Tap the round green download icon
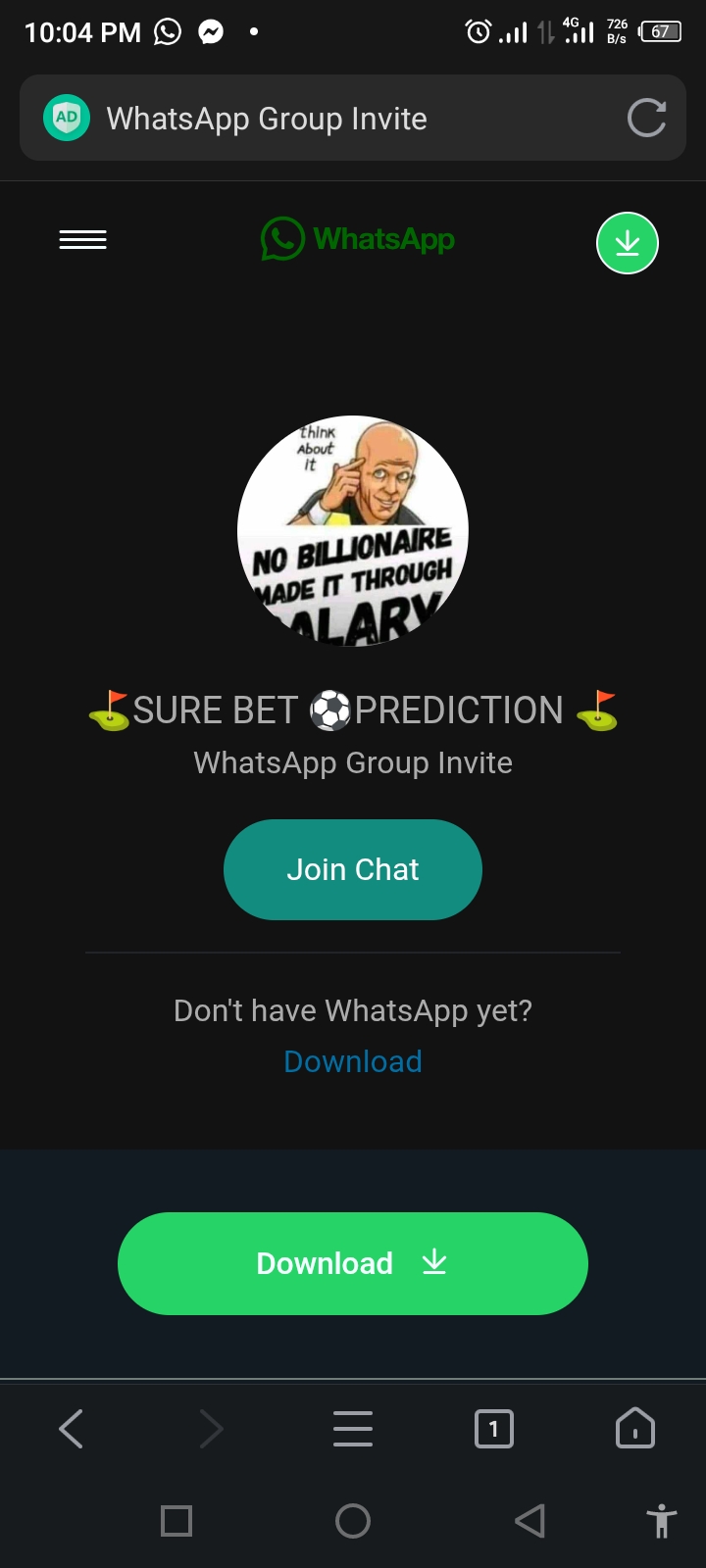706x1568 pixels. (628, 243)
